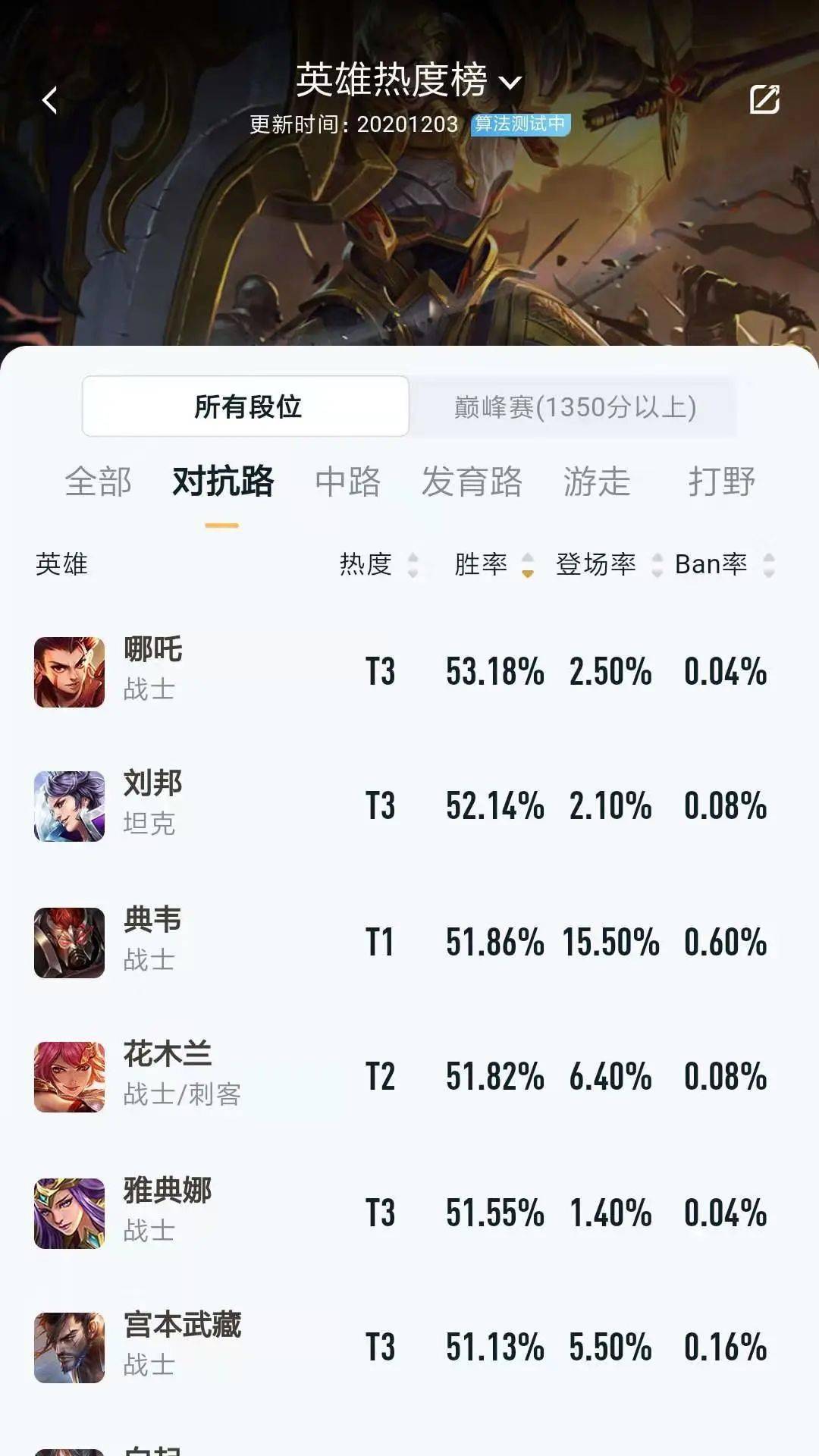The image size is (819, 1456).
Task: Select the 对抗路 tab
Action: (222, 482)
